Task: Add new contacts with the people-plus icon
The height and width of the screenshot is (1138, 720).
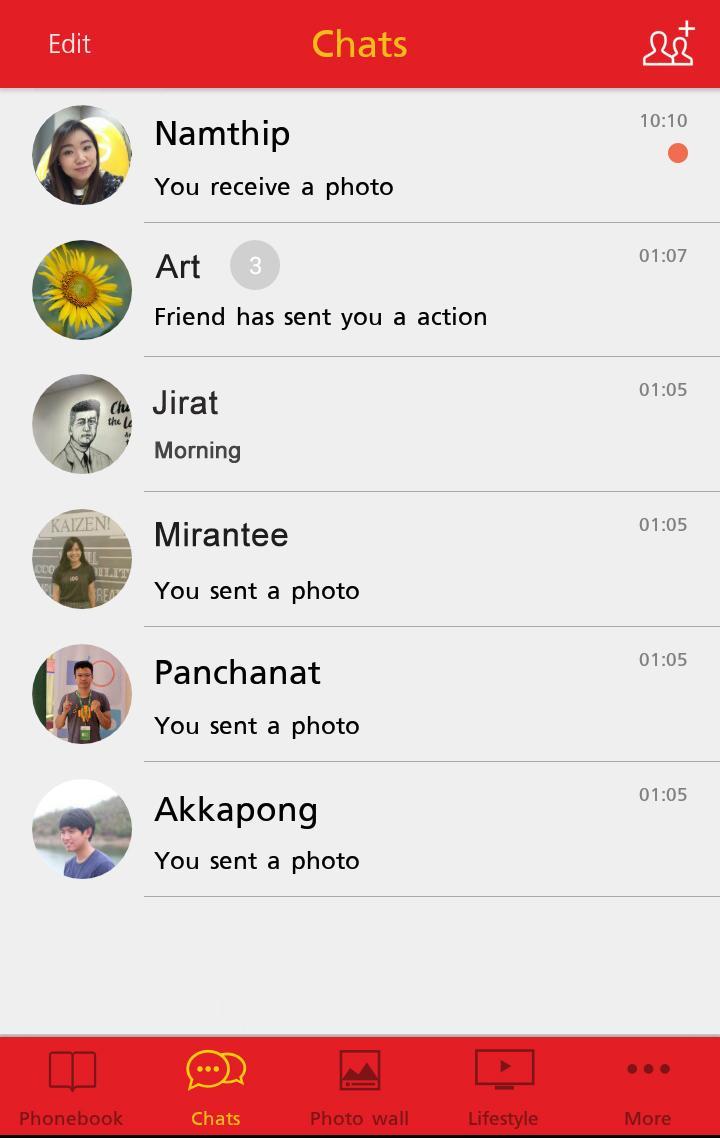Action: (x=668, y=44)
